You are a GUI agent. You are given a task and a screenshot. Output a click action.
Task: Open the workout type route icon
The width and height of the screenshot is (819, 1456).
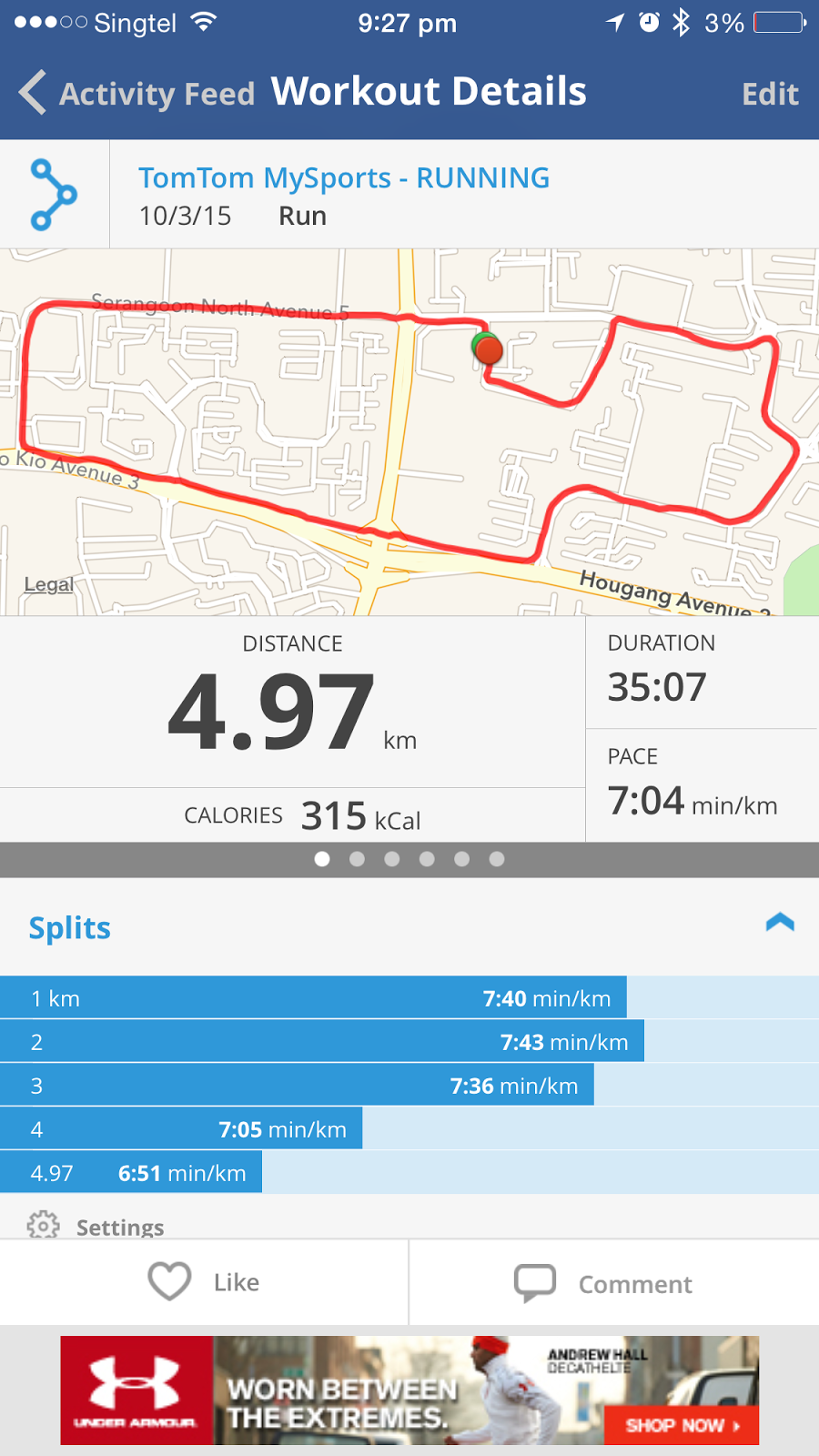pos(54,194)
